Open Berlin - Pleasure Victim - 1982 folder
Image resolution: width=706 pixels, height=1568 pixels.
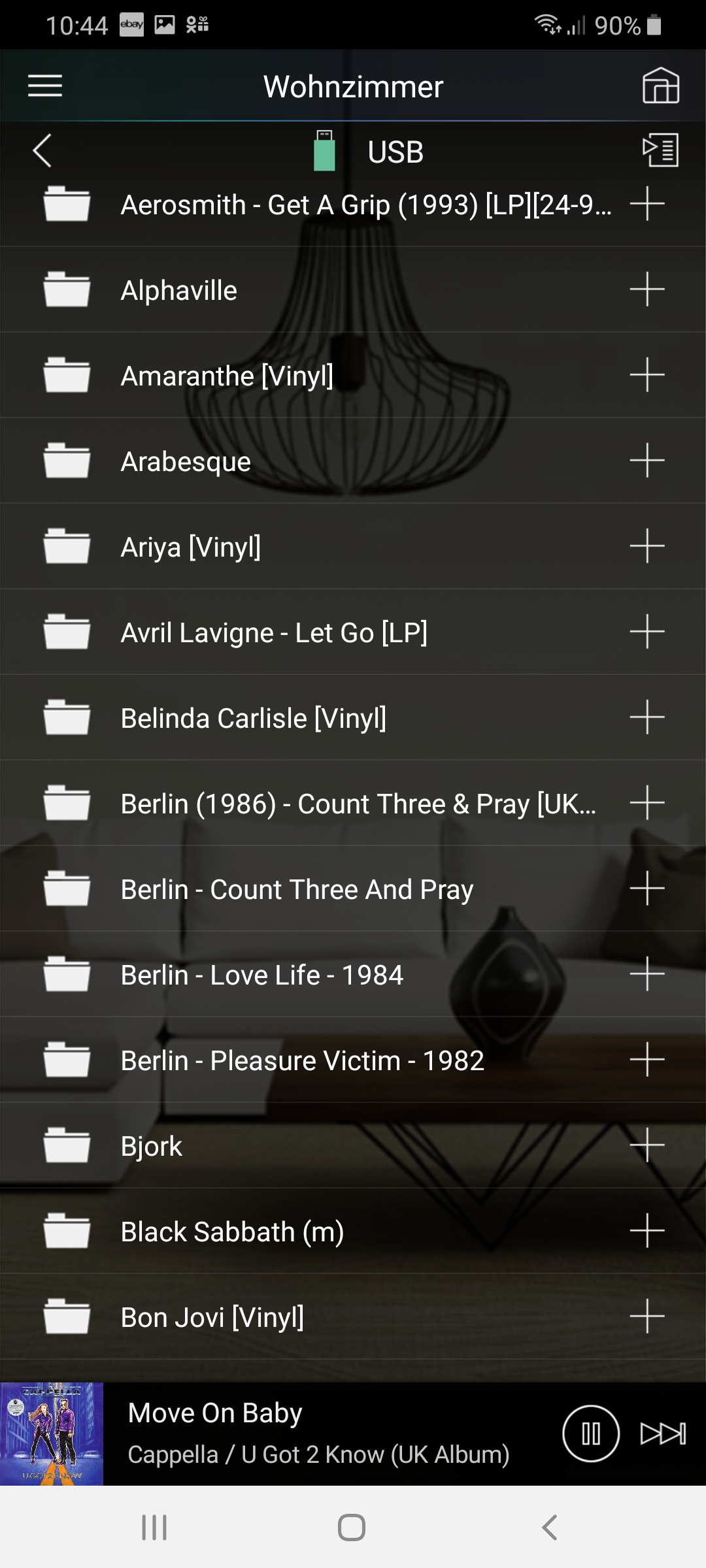coord(302,1060)
